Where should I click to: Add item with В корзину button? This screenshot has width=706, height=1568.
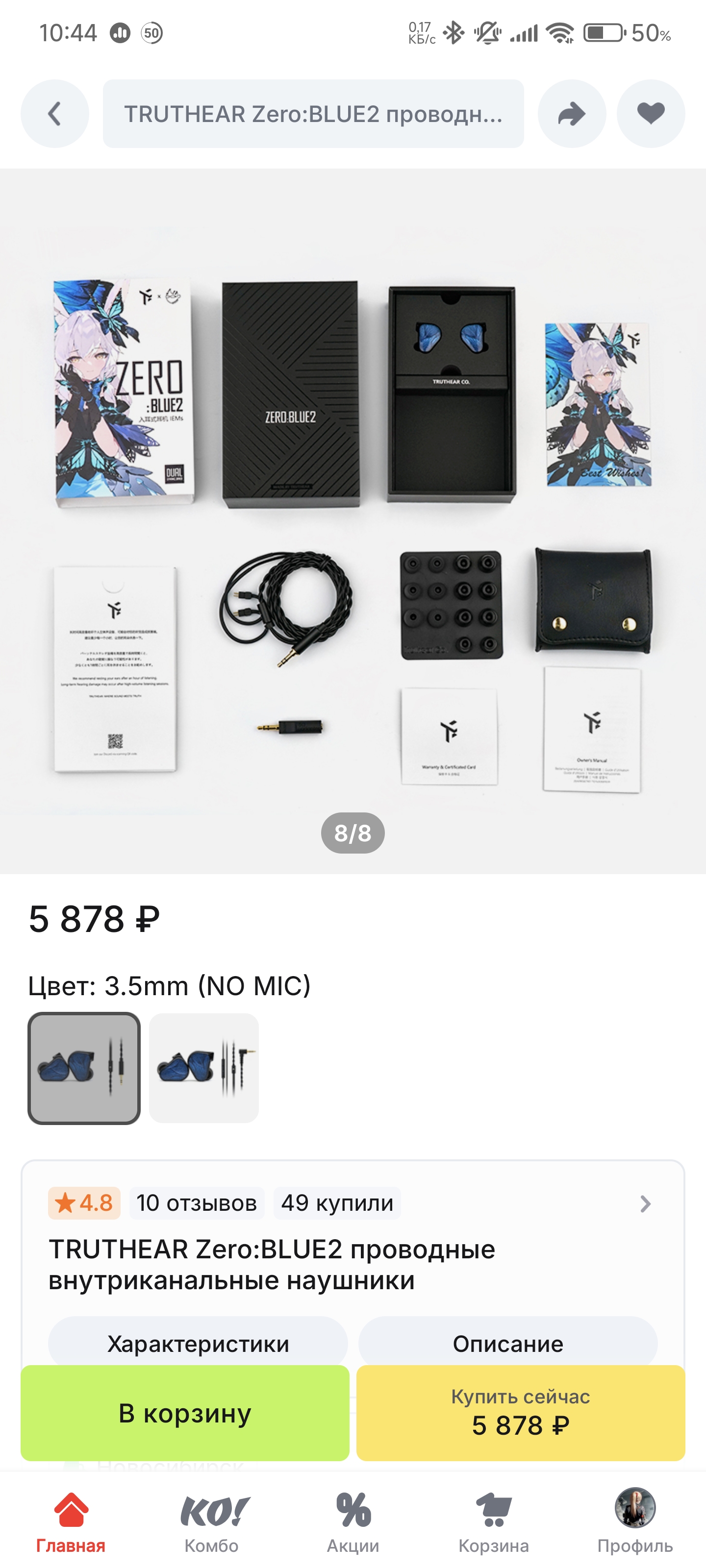pyautogui.click(x=184, y=1413)
